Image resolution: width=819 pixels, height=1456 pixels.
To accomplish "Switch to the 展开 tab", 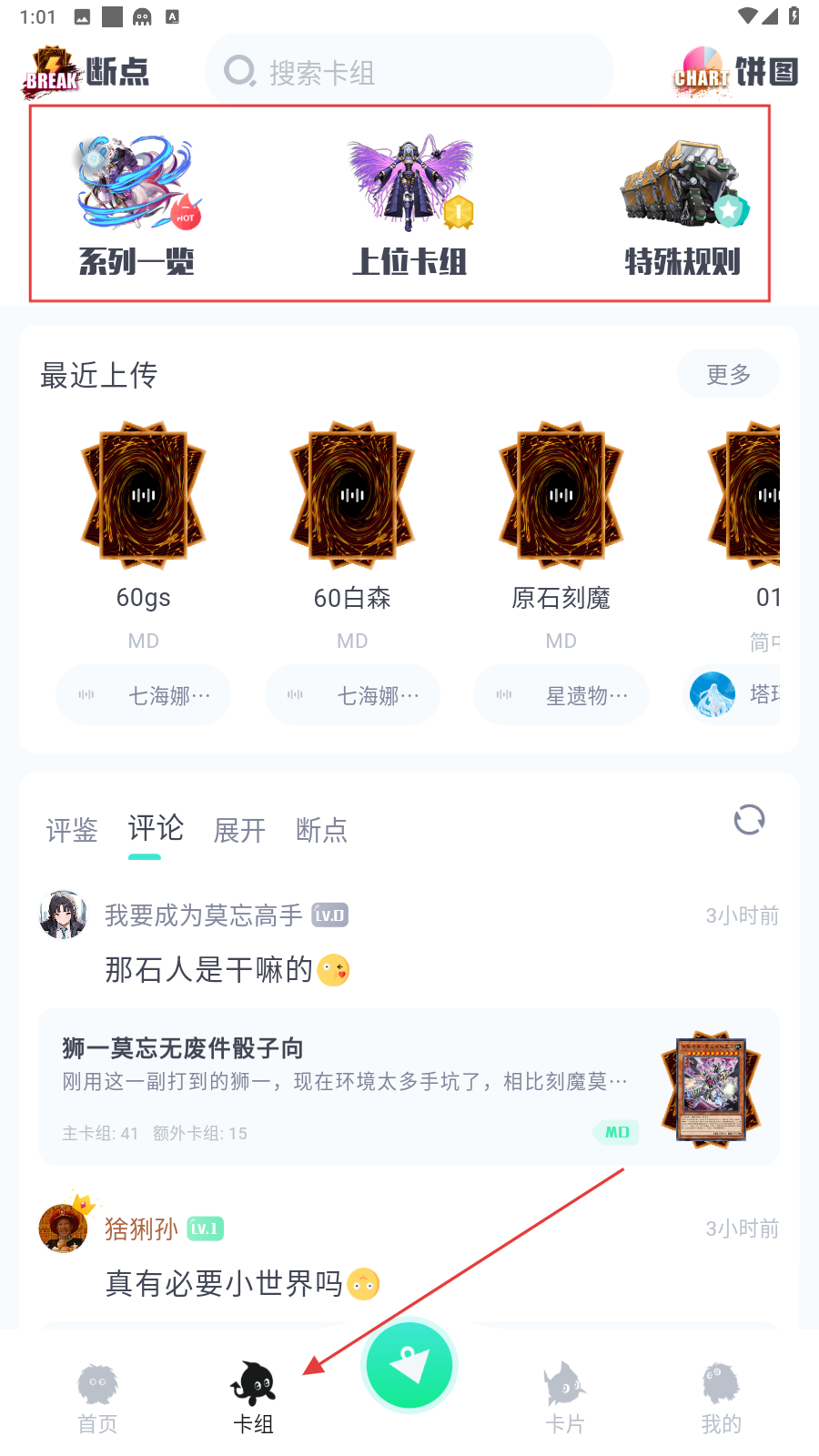I will pyautogui.click(x=239, y=830).
